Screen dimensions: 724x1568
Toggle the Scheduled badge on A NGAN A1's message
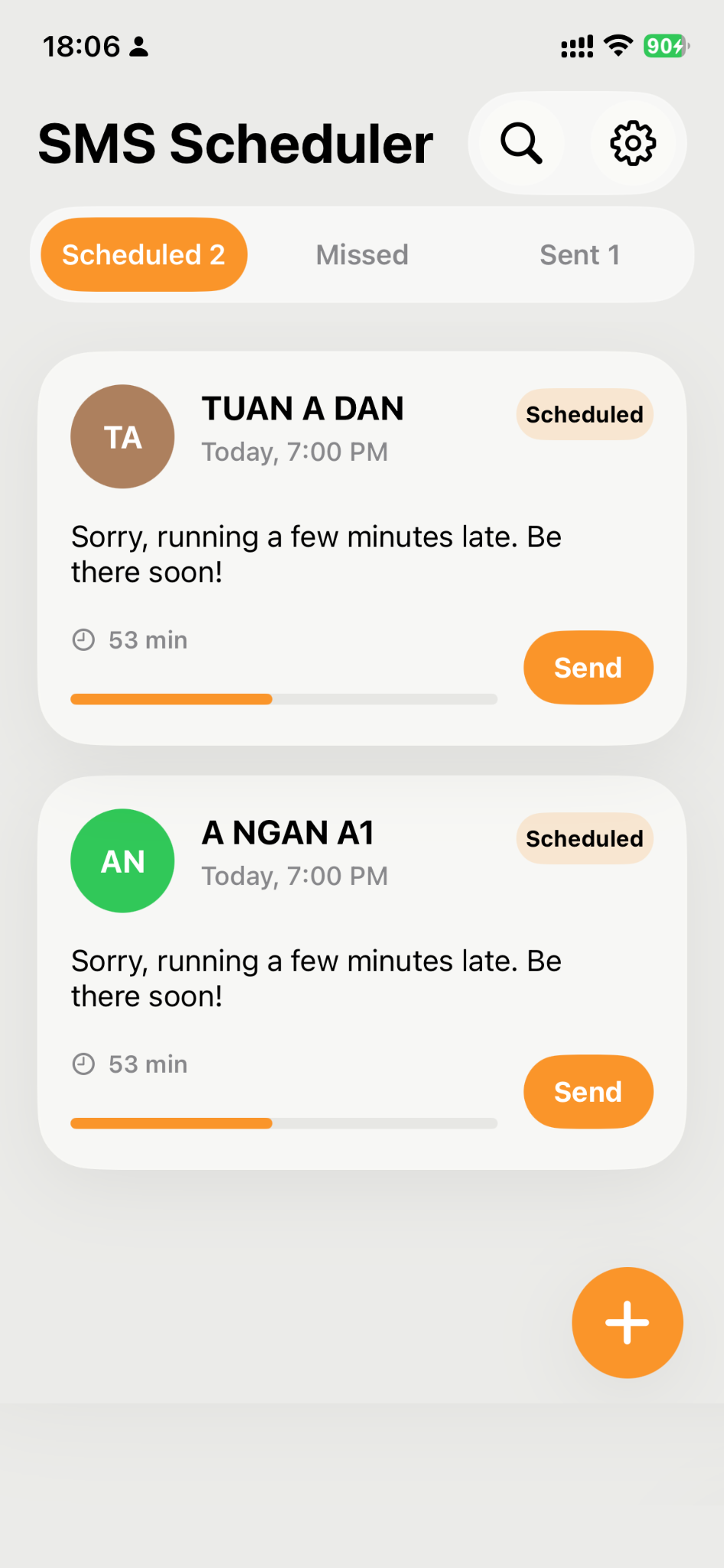584,838
